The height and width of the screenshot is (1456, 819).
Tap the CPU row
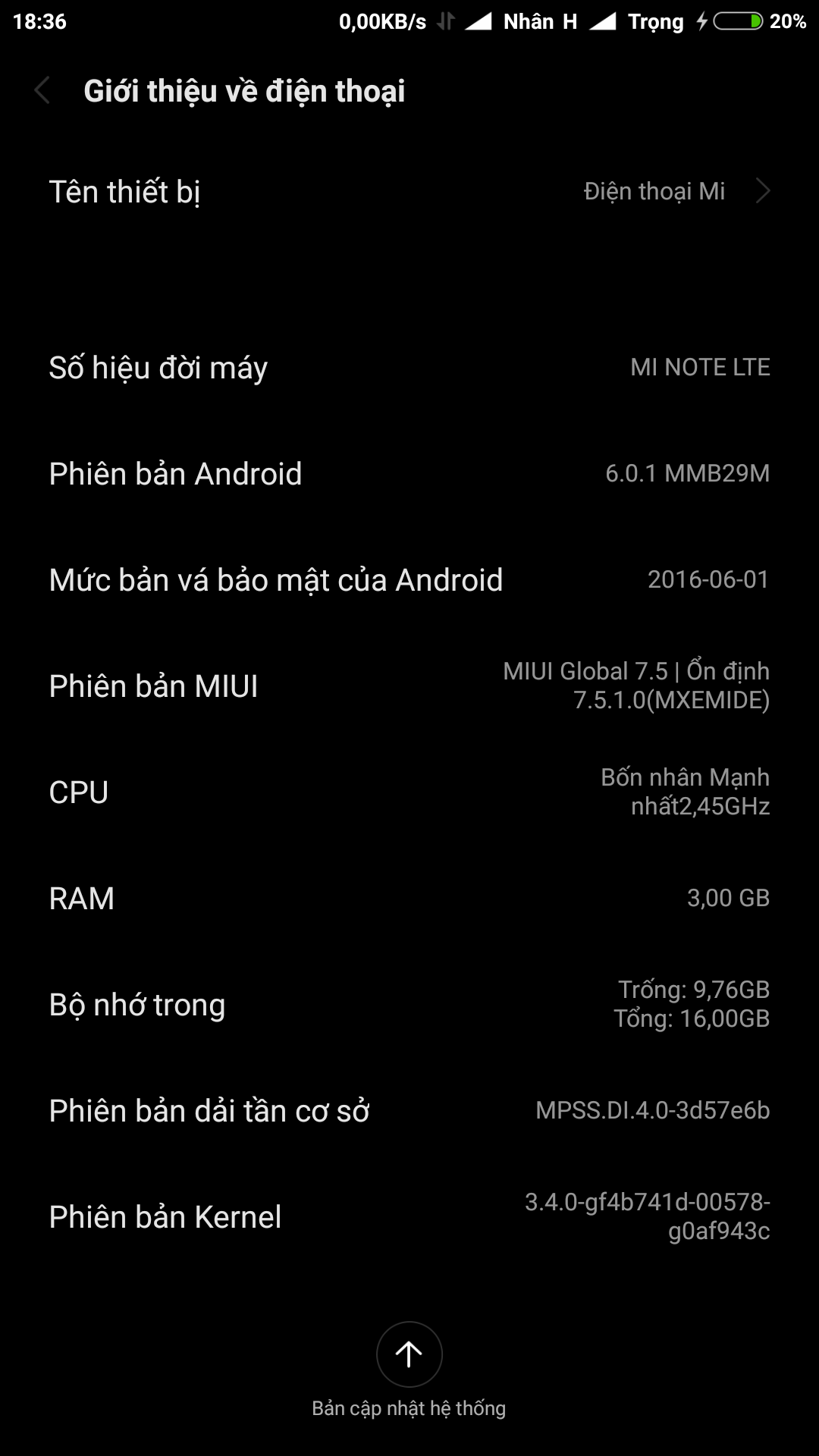tap(409, 792)
